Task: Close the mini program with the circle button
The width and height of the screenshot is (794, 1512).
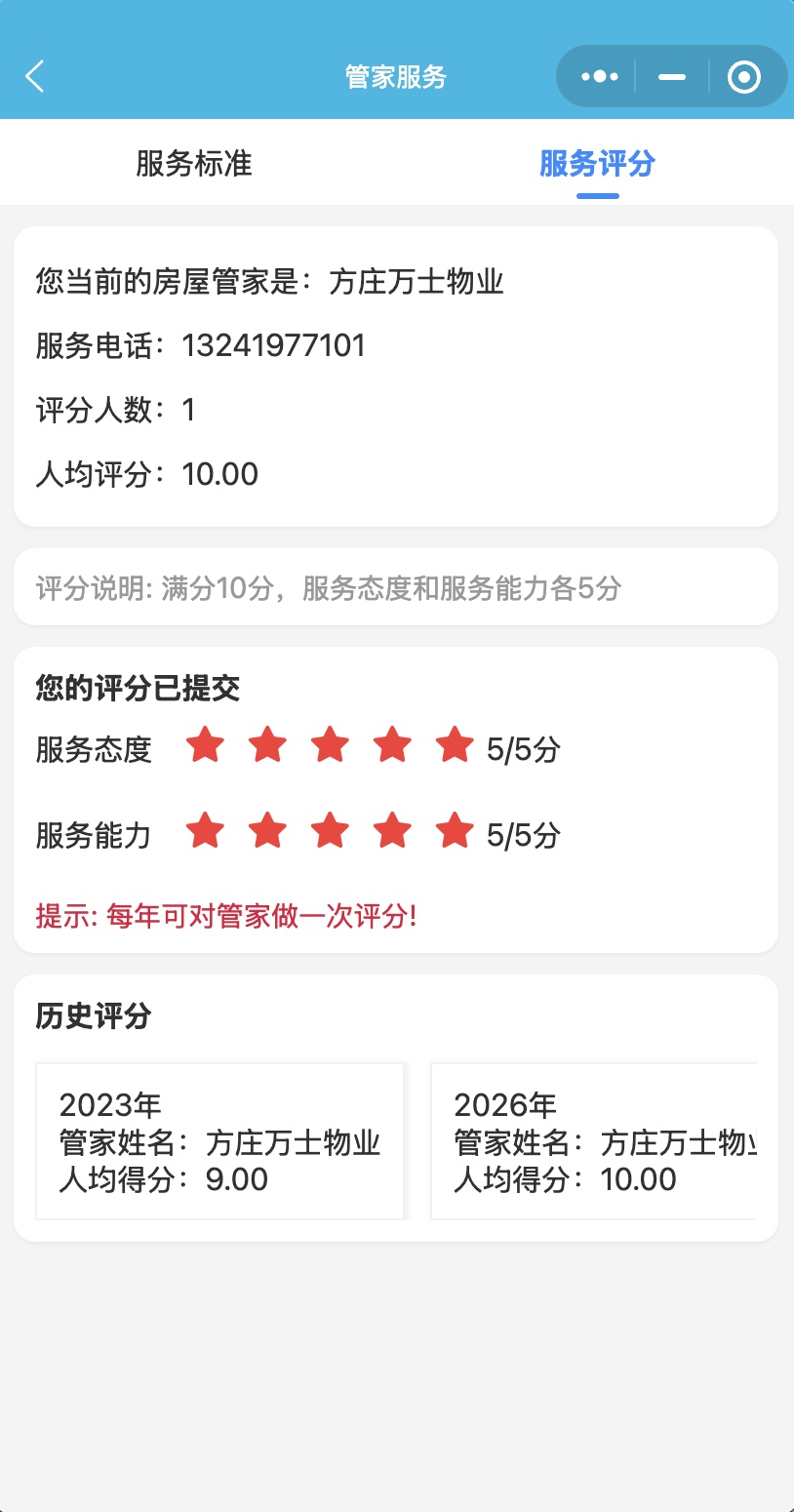Action: click(744, 76)
